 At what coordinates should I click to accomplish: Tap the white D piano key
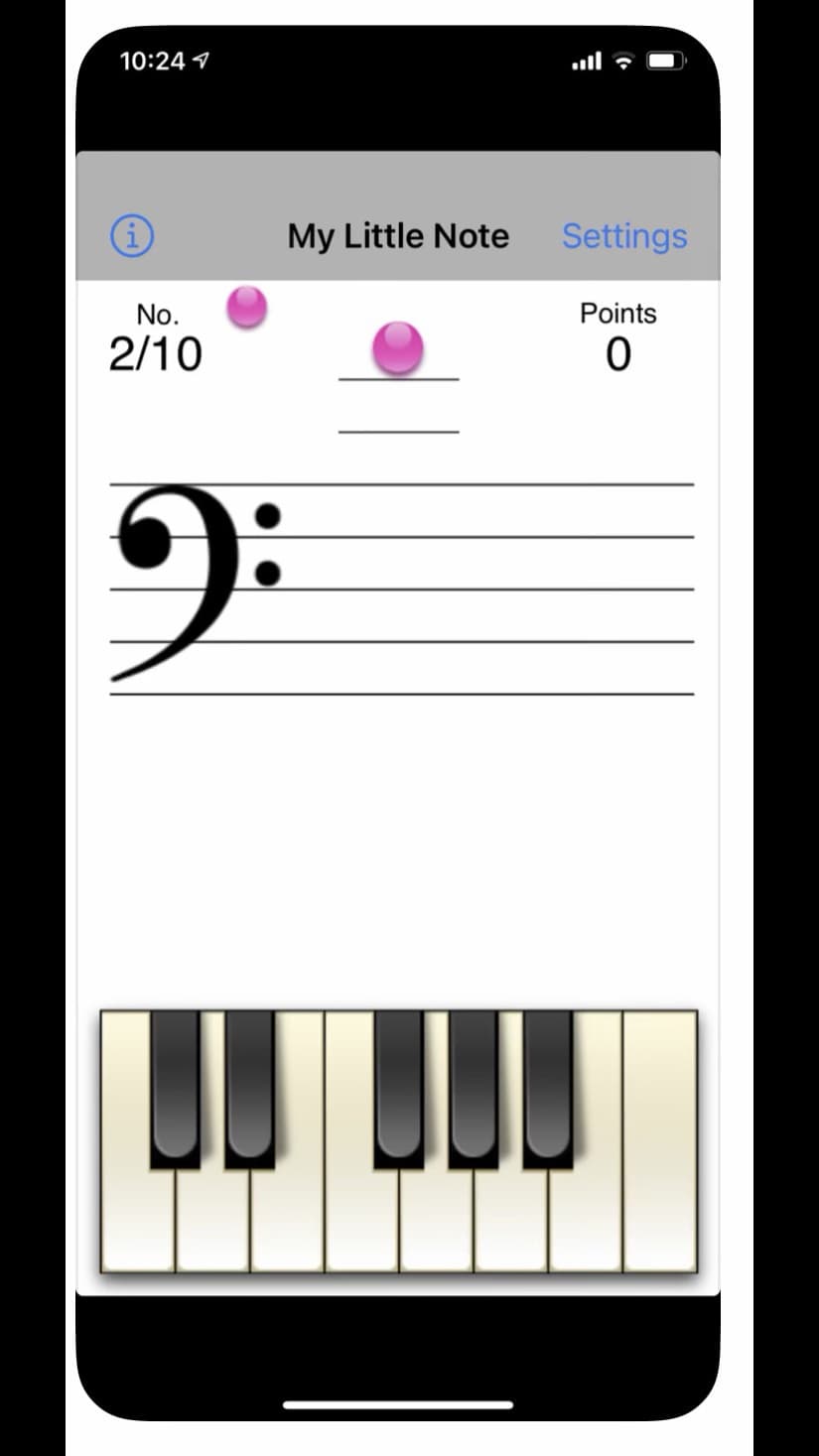point(212,1221)
